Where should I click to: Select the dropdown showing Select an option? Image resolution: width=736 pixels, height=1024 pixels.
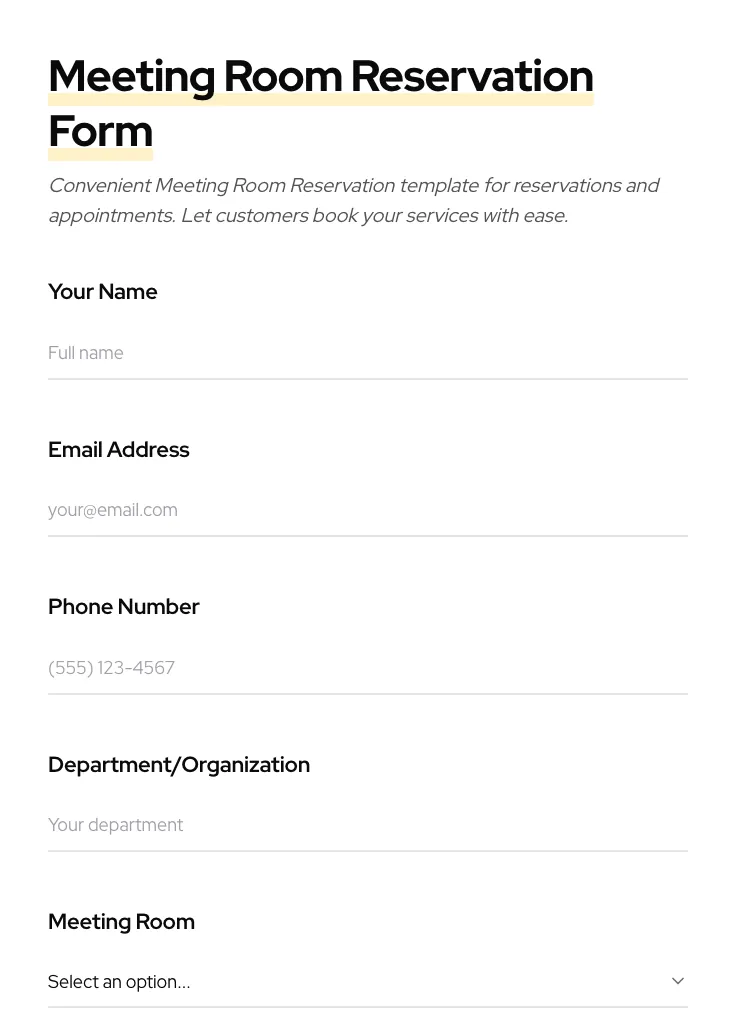[368, 981]
